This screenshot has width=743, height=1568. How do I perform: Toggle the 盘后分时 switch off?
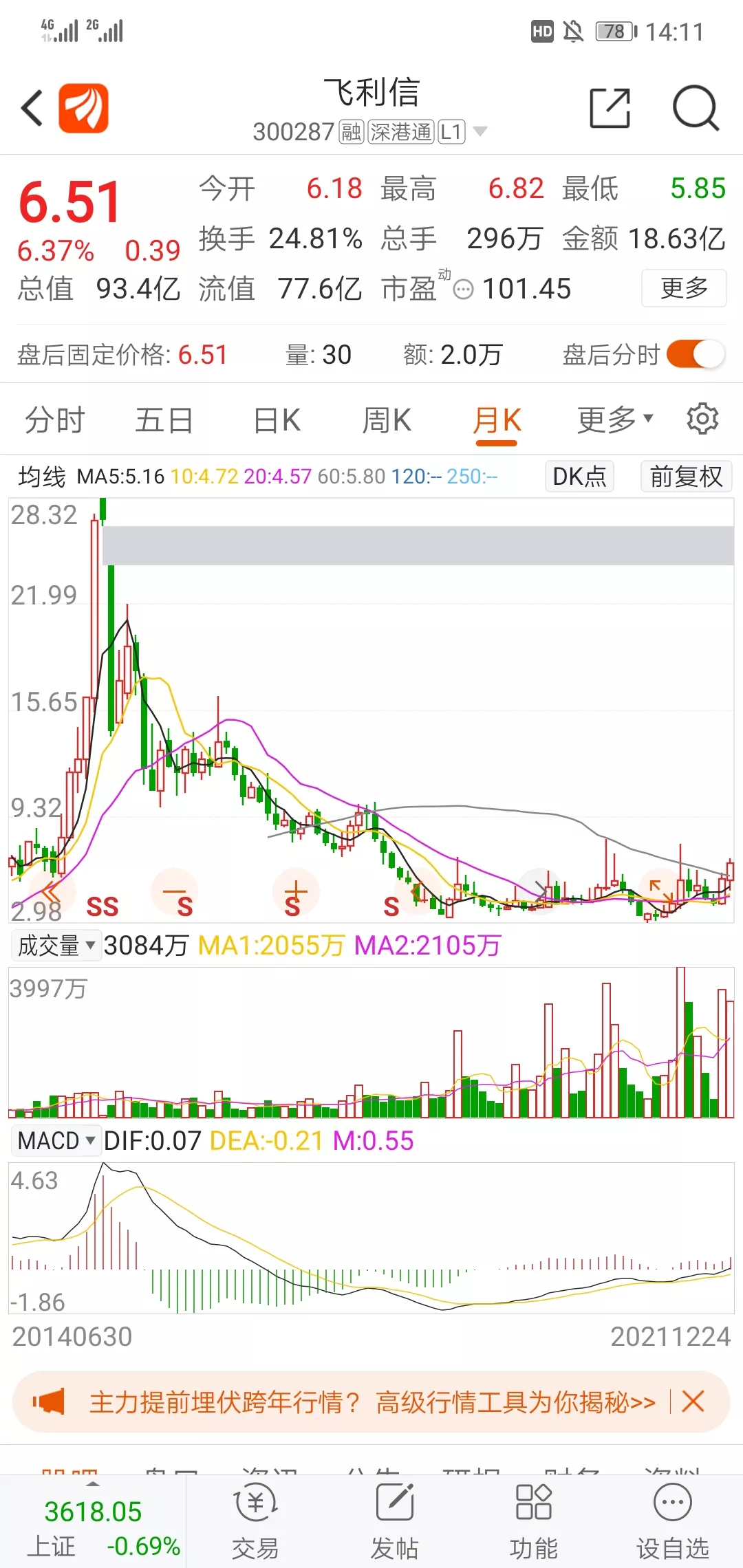tap(695, 355)
